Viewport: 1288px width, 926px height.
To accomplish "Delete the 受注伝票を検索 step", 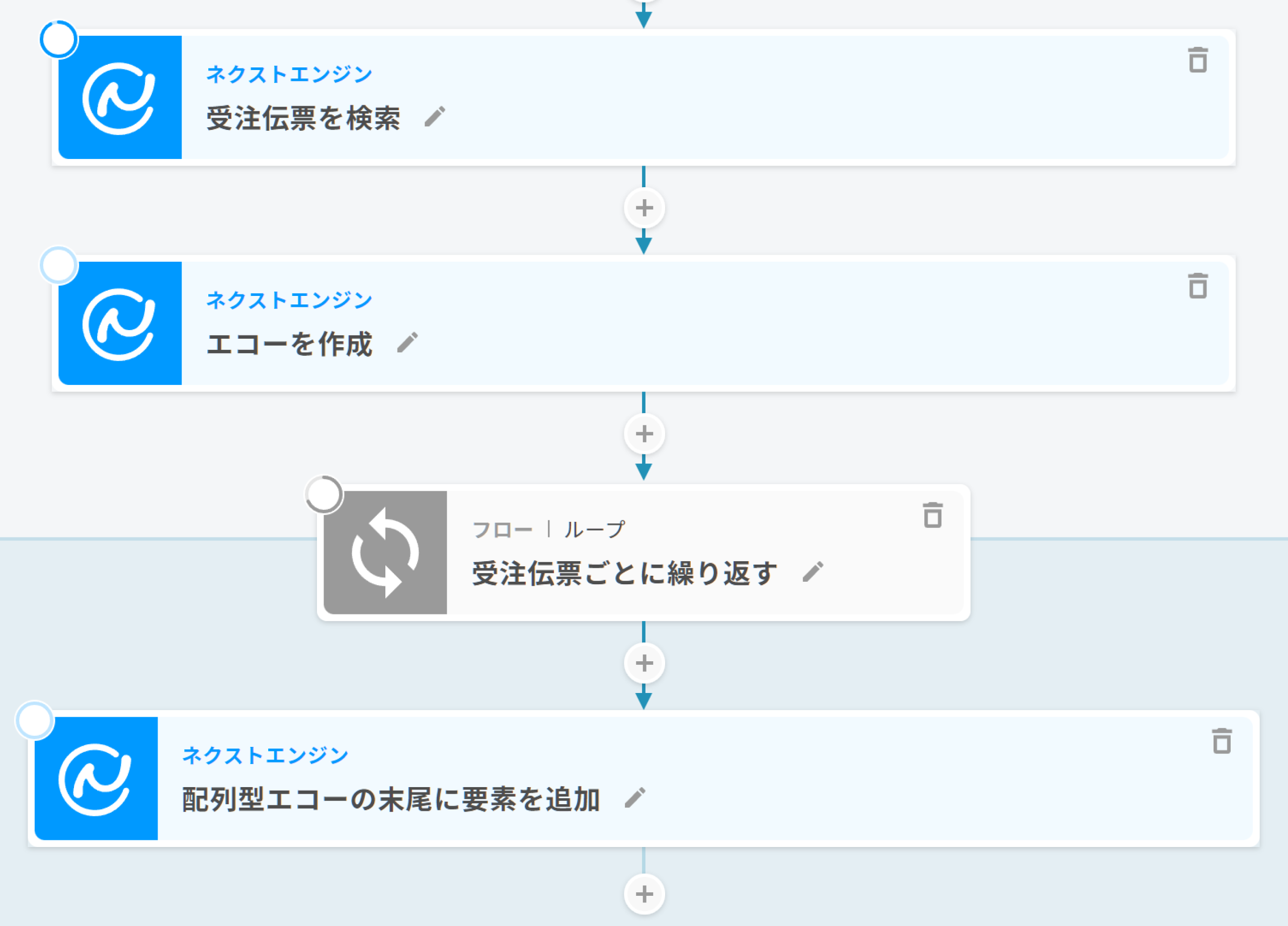I will click(x=1198, y=60).
